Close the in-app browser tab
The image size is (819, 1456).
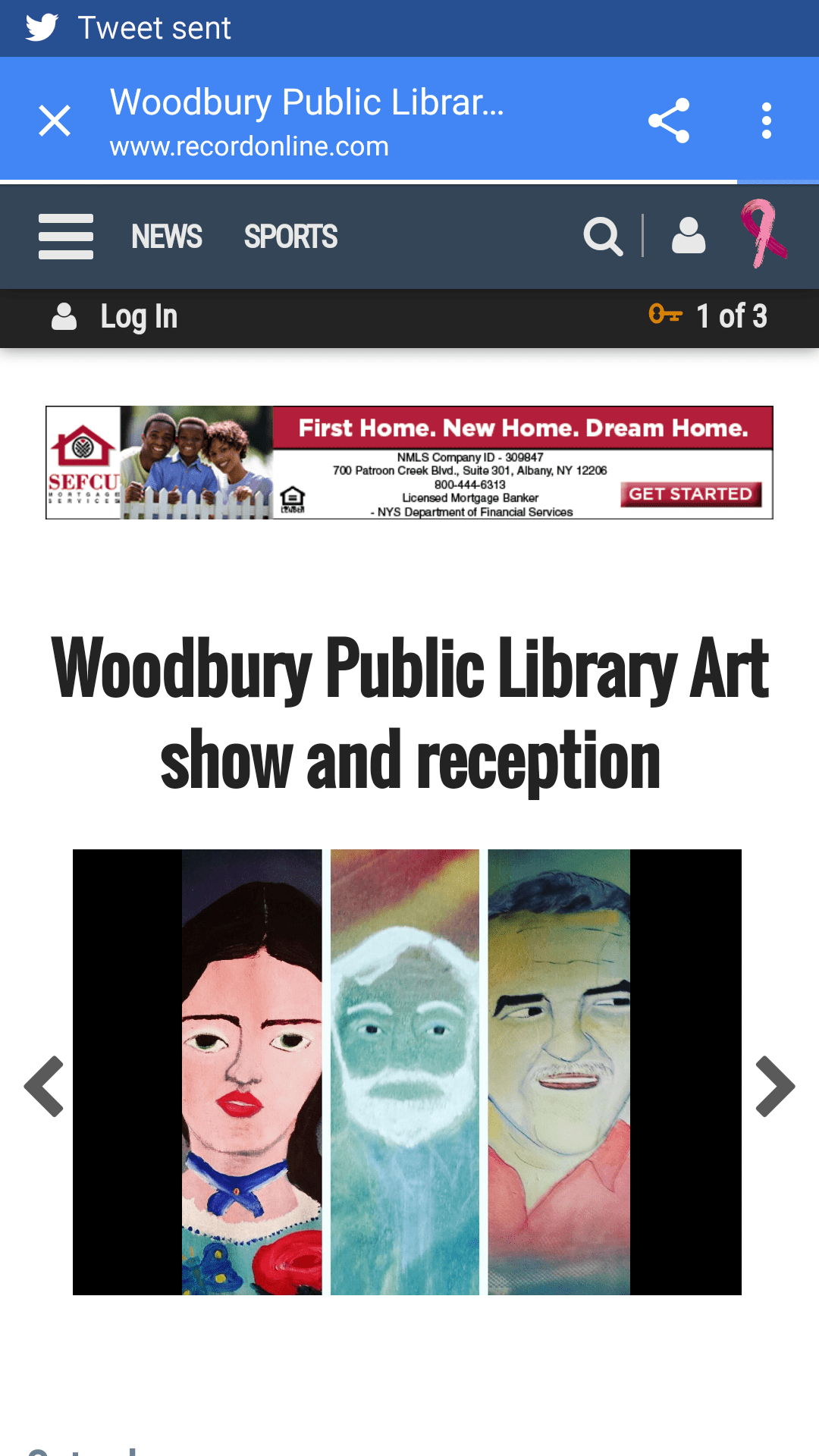[x=55, y=121]
